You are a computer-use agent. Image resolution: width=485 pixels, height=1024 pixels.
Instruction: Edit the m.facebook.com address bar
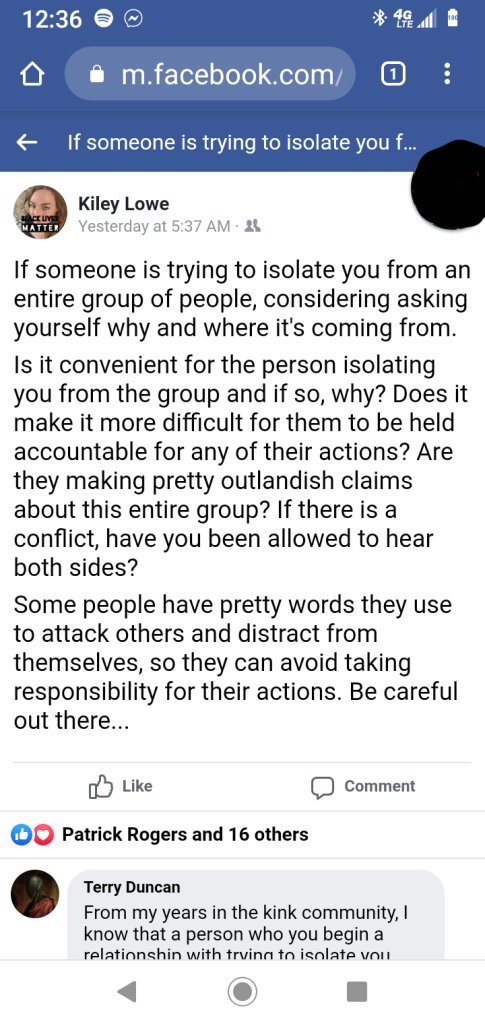(210, 74)
